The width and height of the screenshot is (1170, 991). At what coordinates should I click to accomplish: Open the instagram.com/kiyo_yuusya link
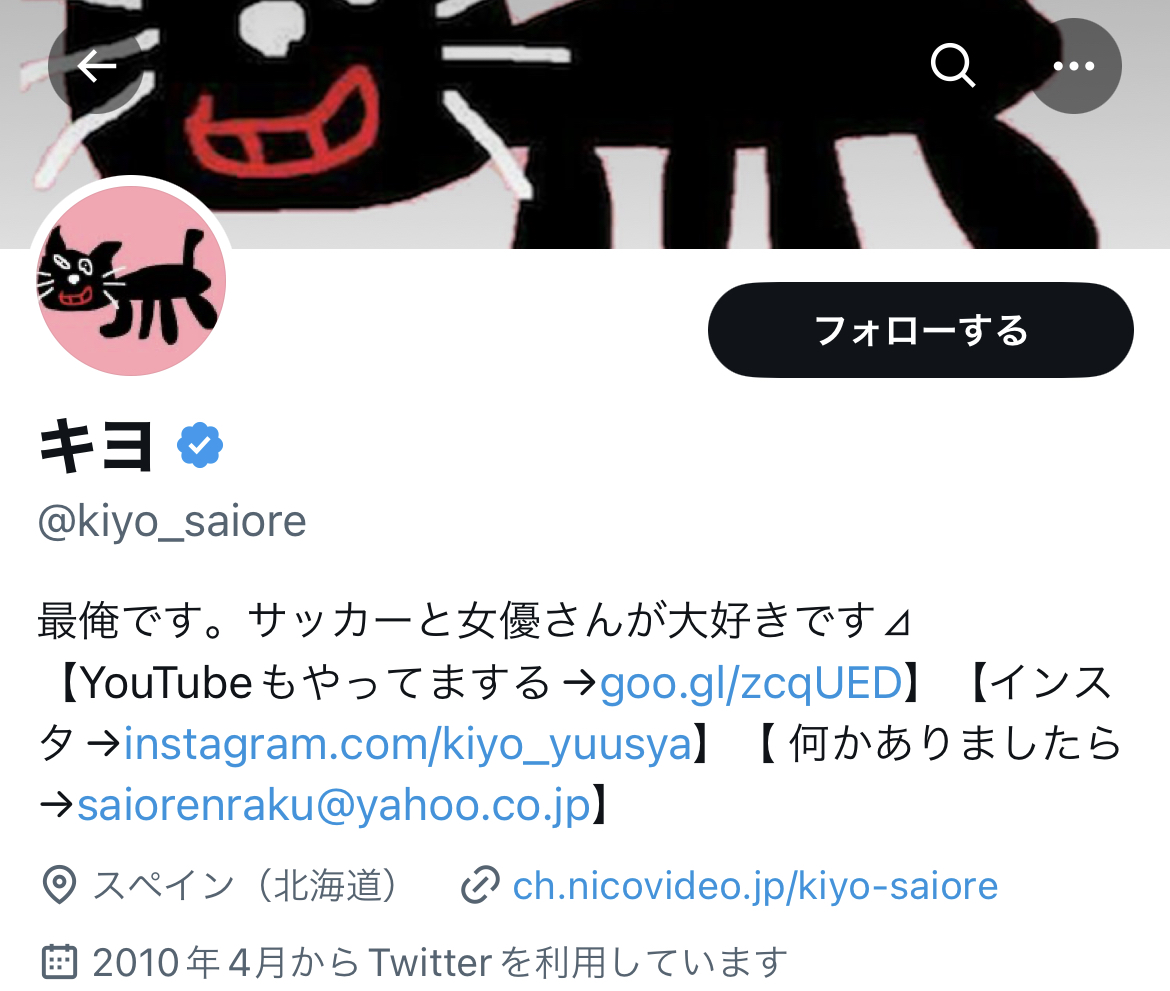click(408, 744)
